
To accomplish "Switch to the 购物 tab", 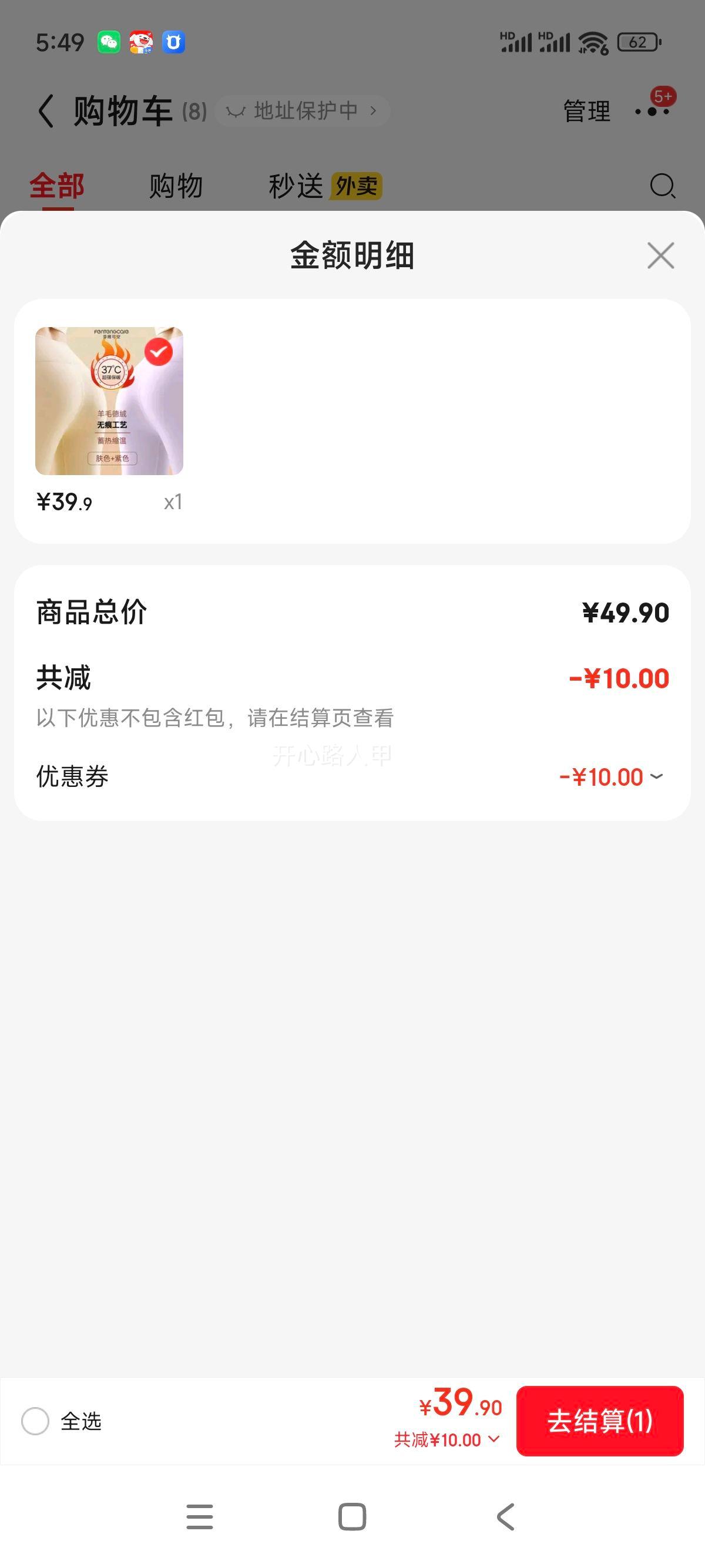I will (174, 186).
